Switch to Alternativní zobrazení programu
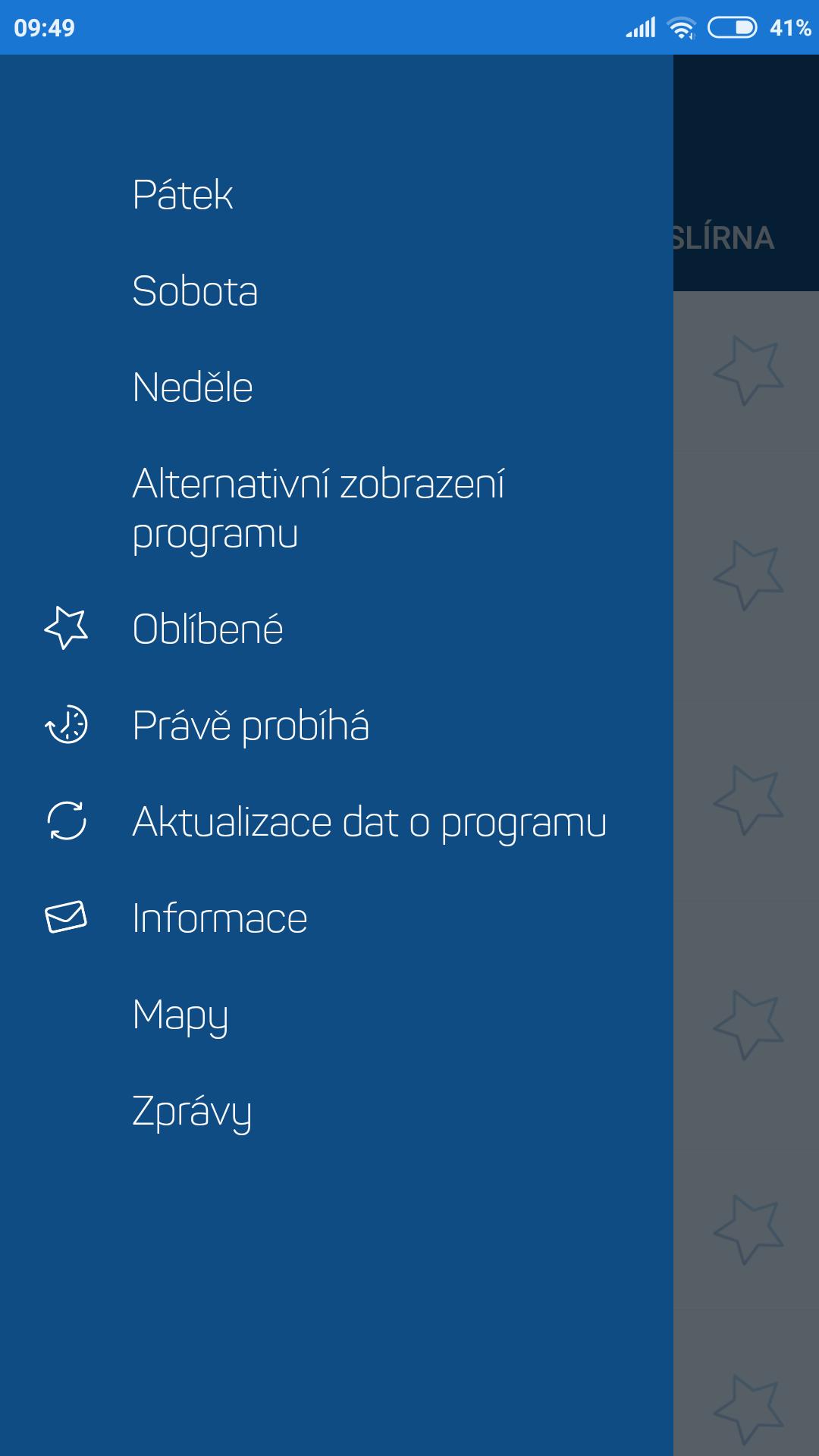This screenshot has height=1456, width=819. pyautogui.click(x=318, y=508)
